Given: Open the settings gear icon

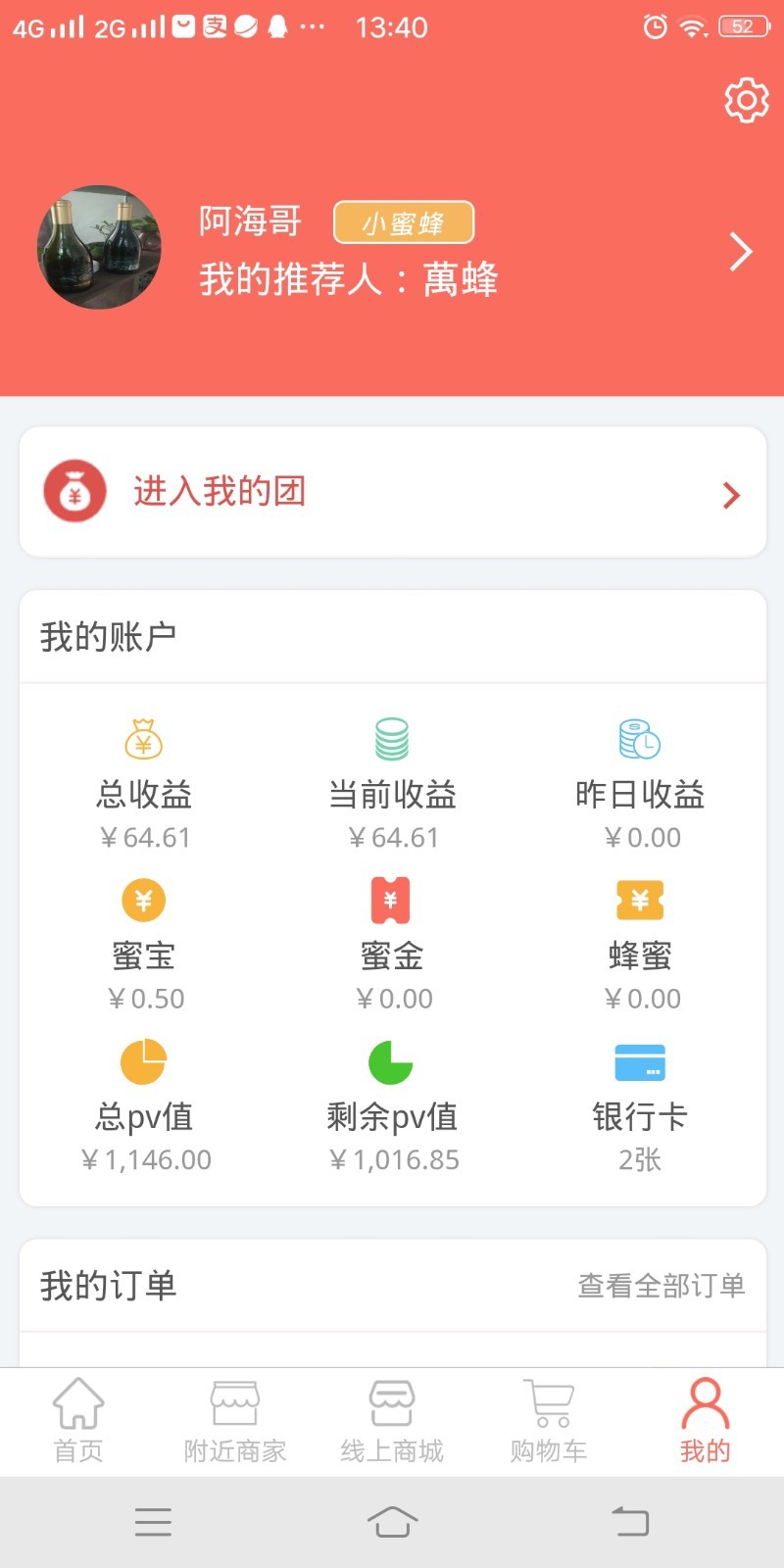Looking at the screenshot, I should (x=746, y=99).
